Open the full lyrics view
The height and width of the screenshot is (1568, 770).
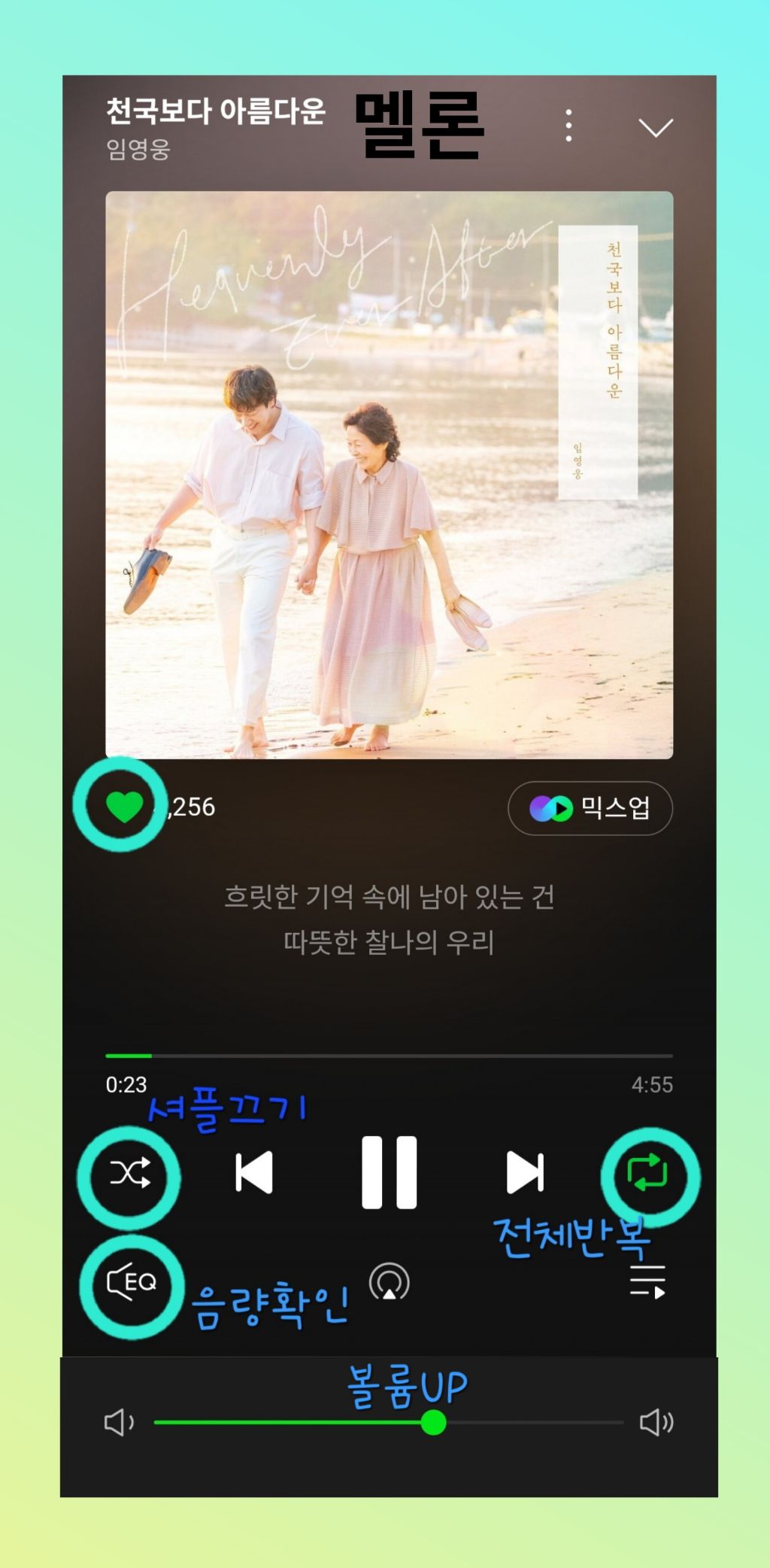[x=389, y=919]
